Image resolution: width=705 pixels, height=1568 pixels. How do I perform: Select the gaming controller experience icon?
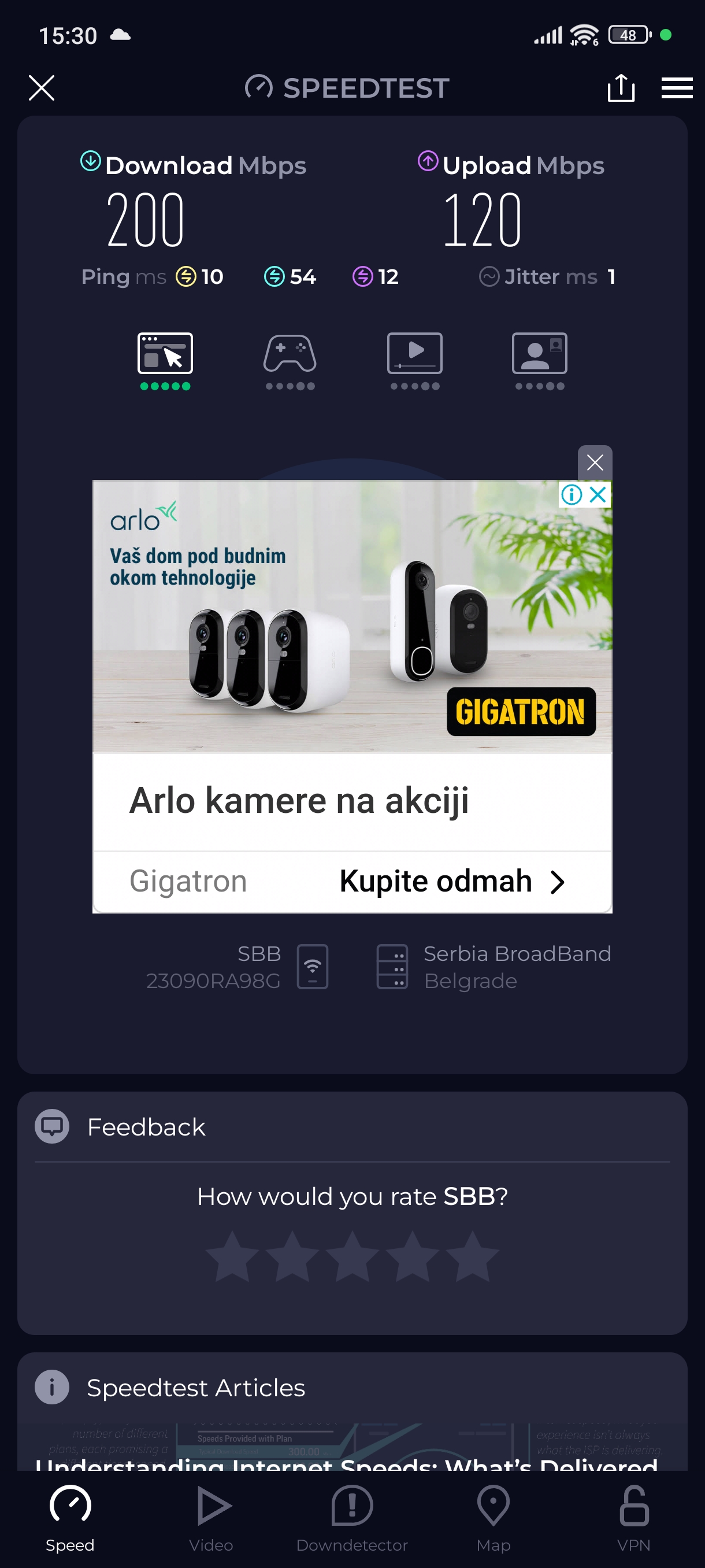290,354
